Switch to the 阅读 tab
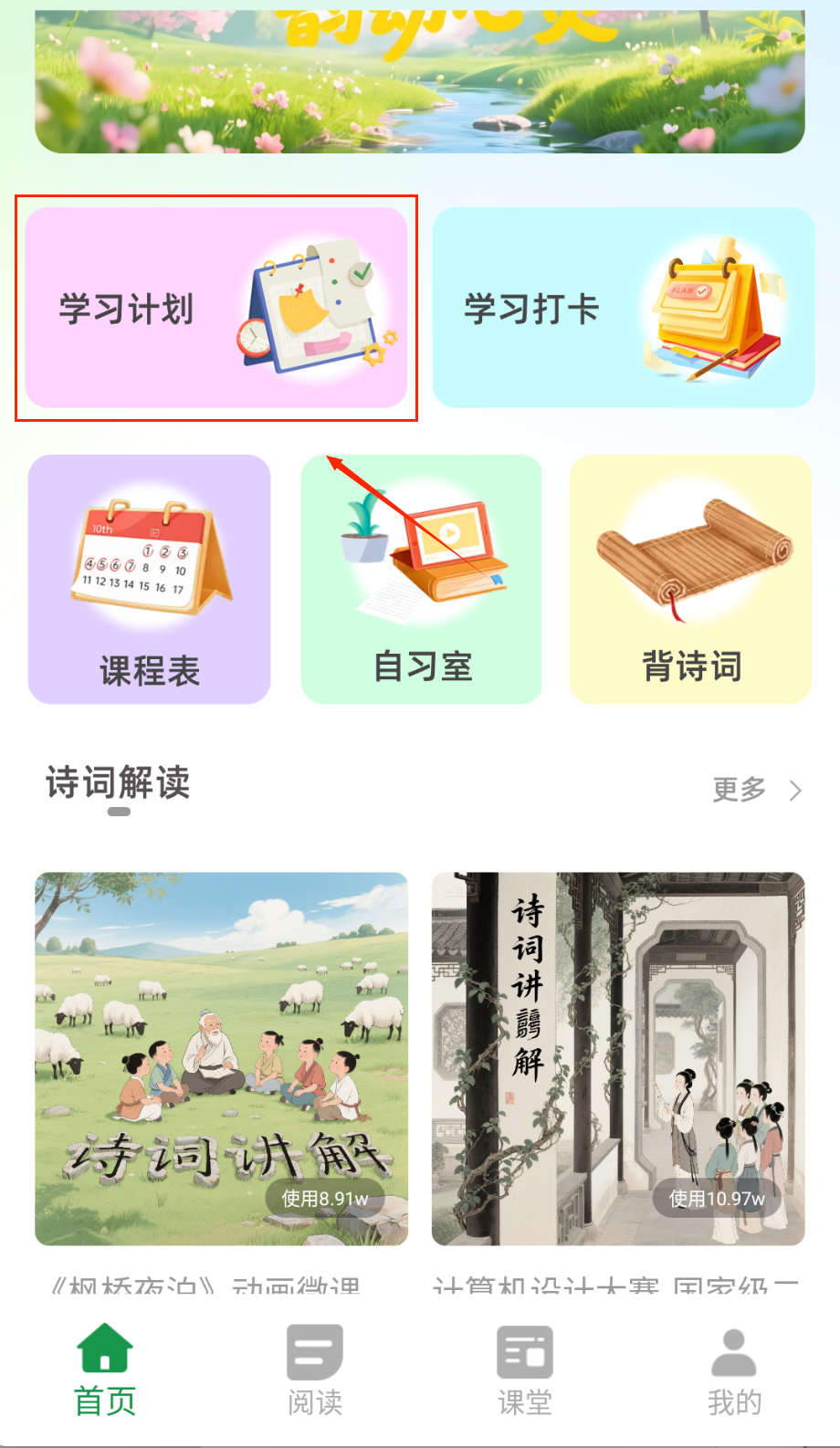The width and height of the screenshot is (840, 1448). click(315, 1369)
